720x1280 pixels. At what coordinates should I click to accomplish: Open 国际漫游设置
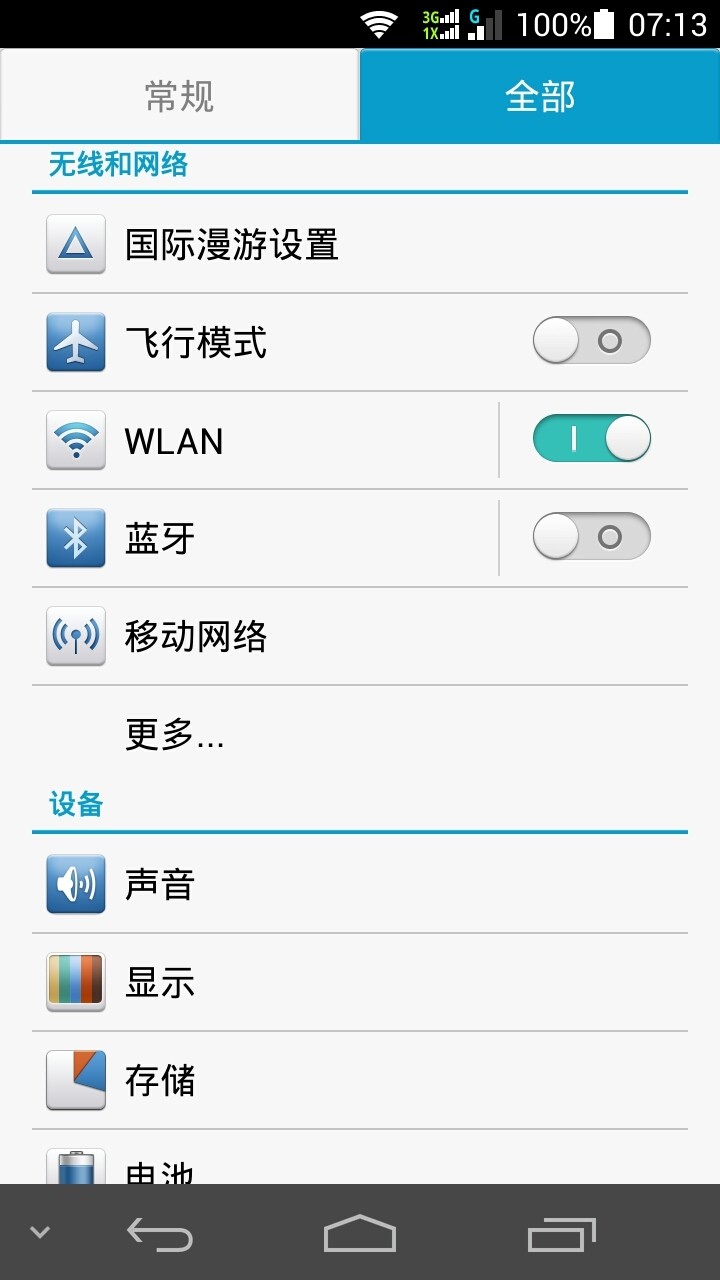click(x=360, y=245)
